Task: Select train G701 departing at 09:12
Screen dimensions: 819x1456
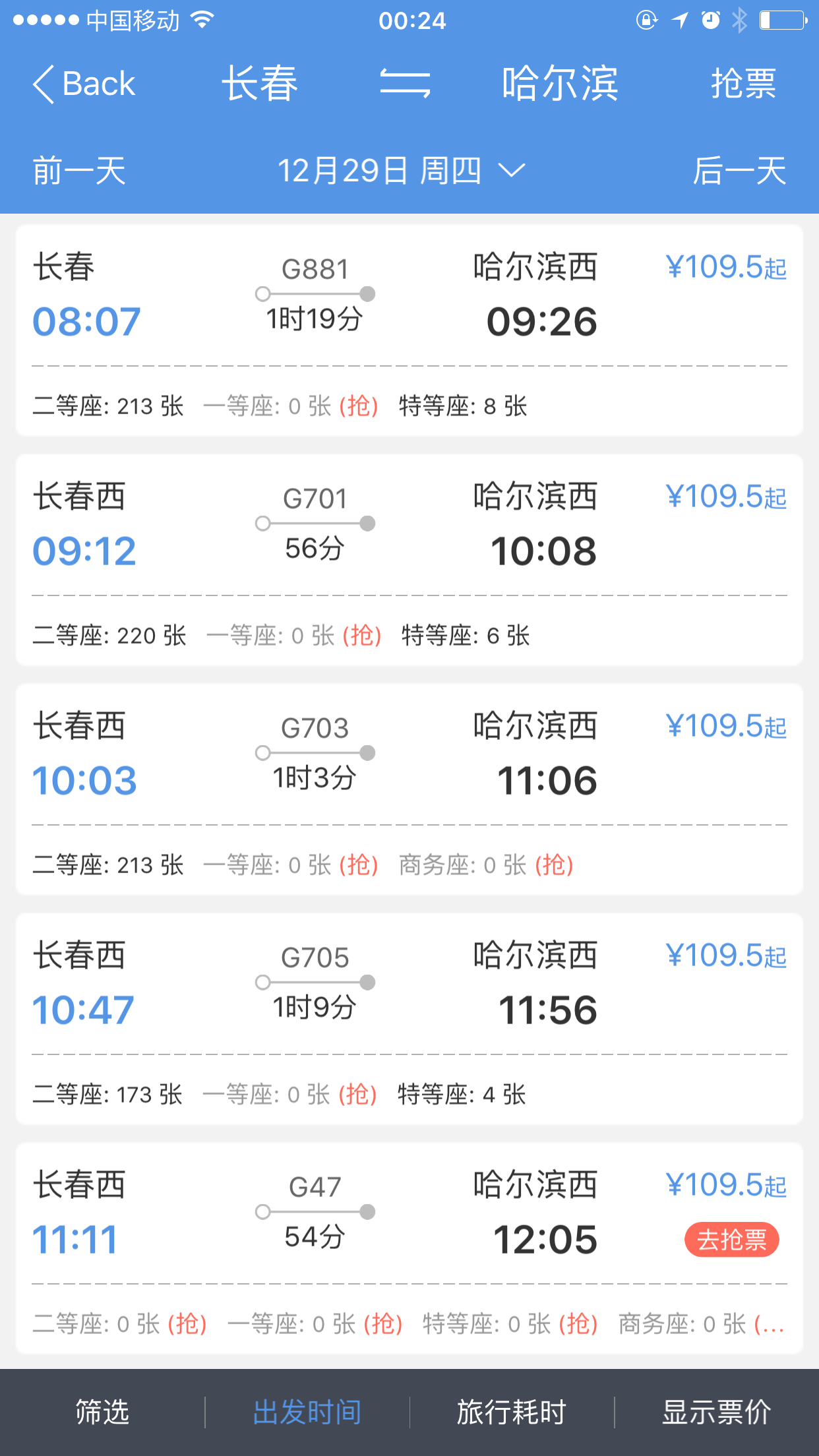Action: coord(409,560)
